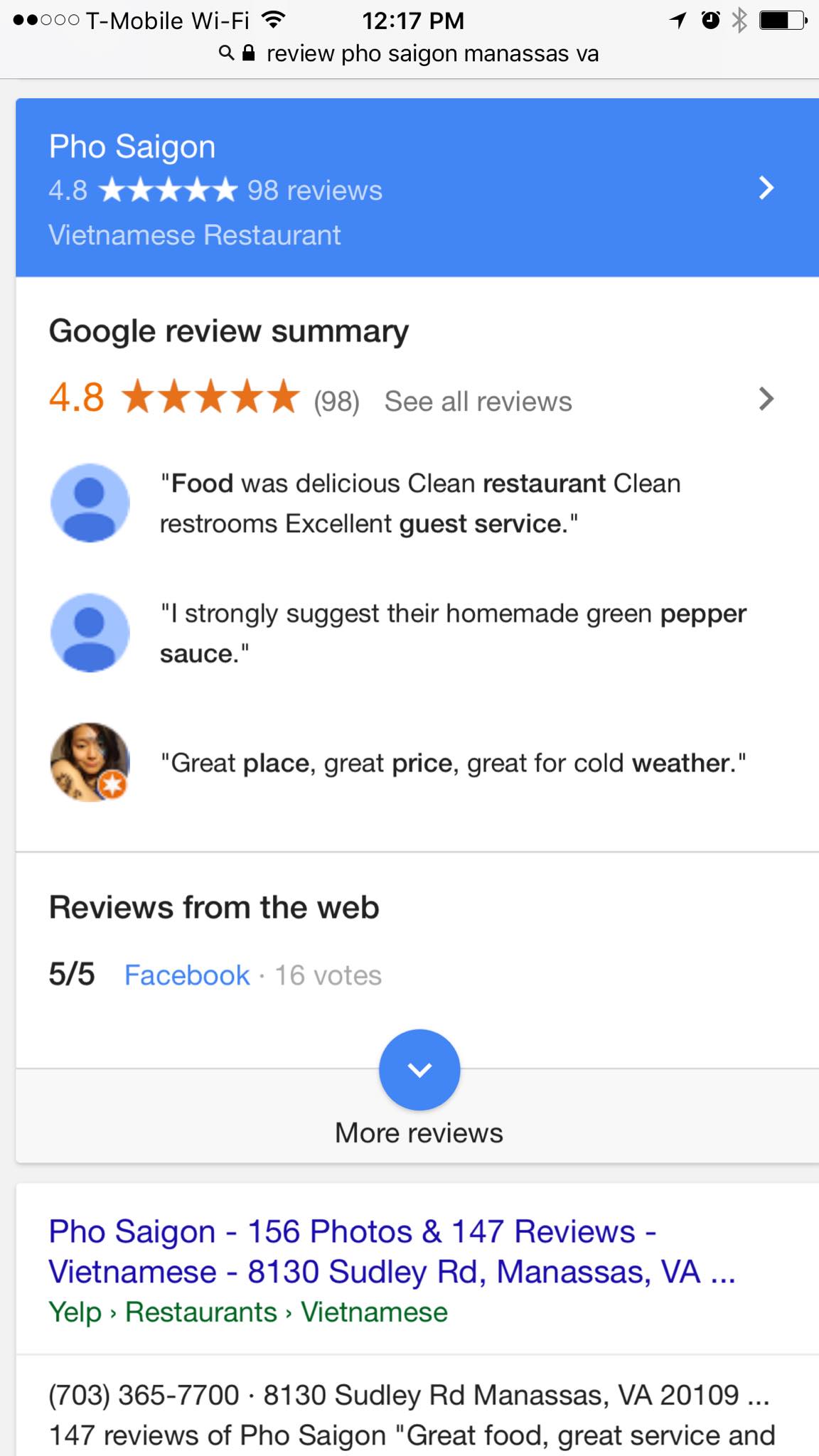819x1456 pixels.
Task: Open the review about food and clean restaurant
Action: (x=419, y=503)
